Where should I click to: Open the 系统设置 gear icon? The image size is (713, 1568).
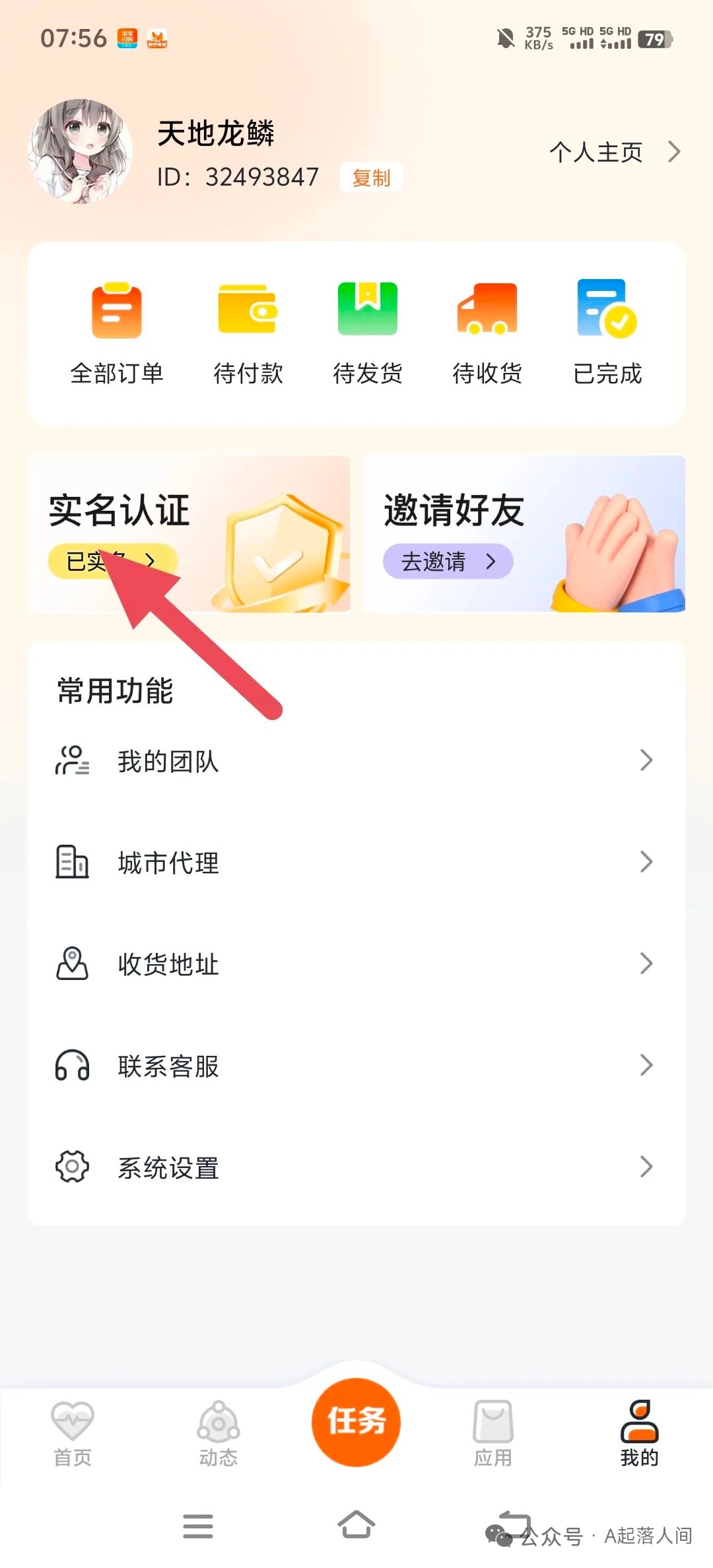coord(71,1167)
